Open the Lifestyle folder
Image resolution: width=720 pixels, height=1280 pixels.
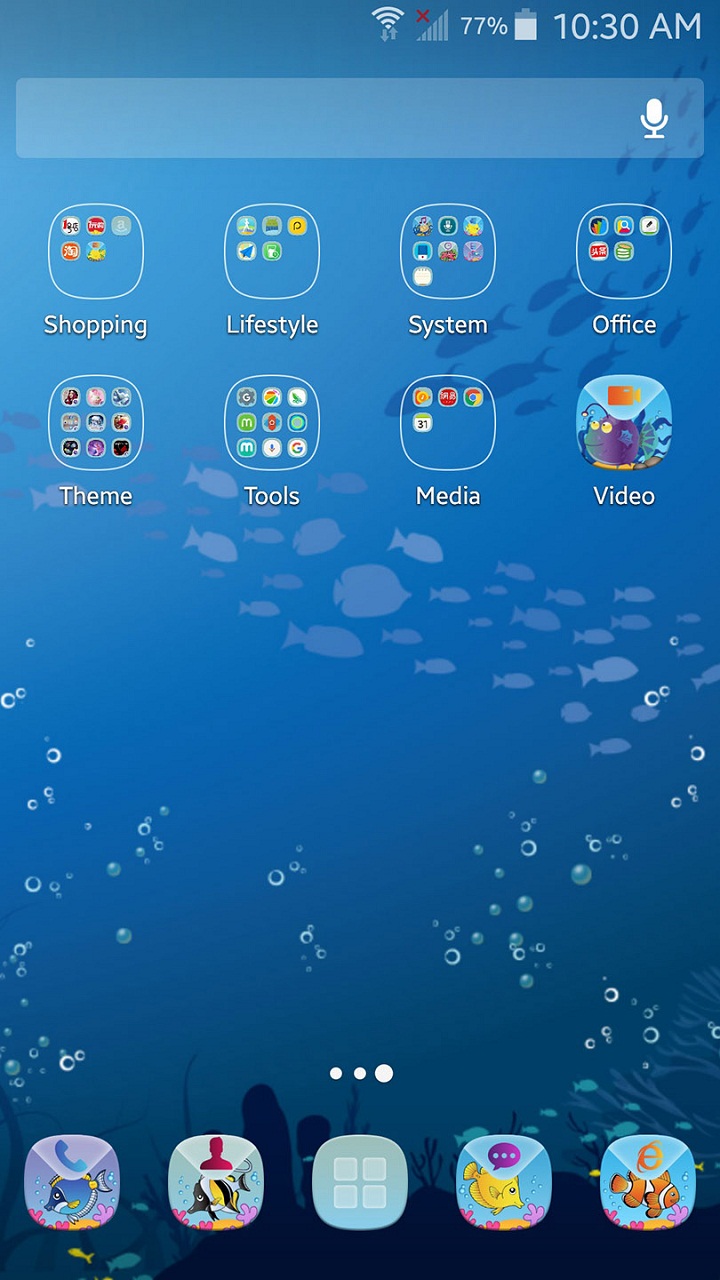pos(271,251)
